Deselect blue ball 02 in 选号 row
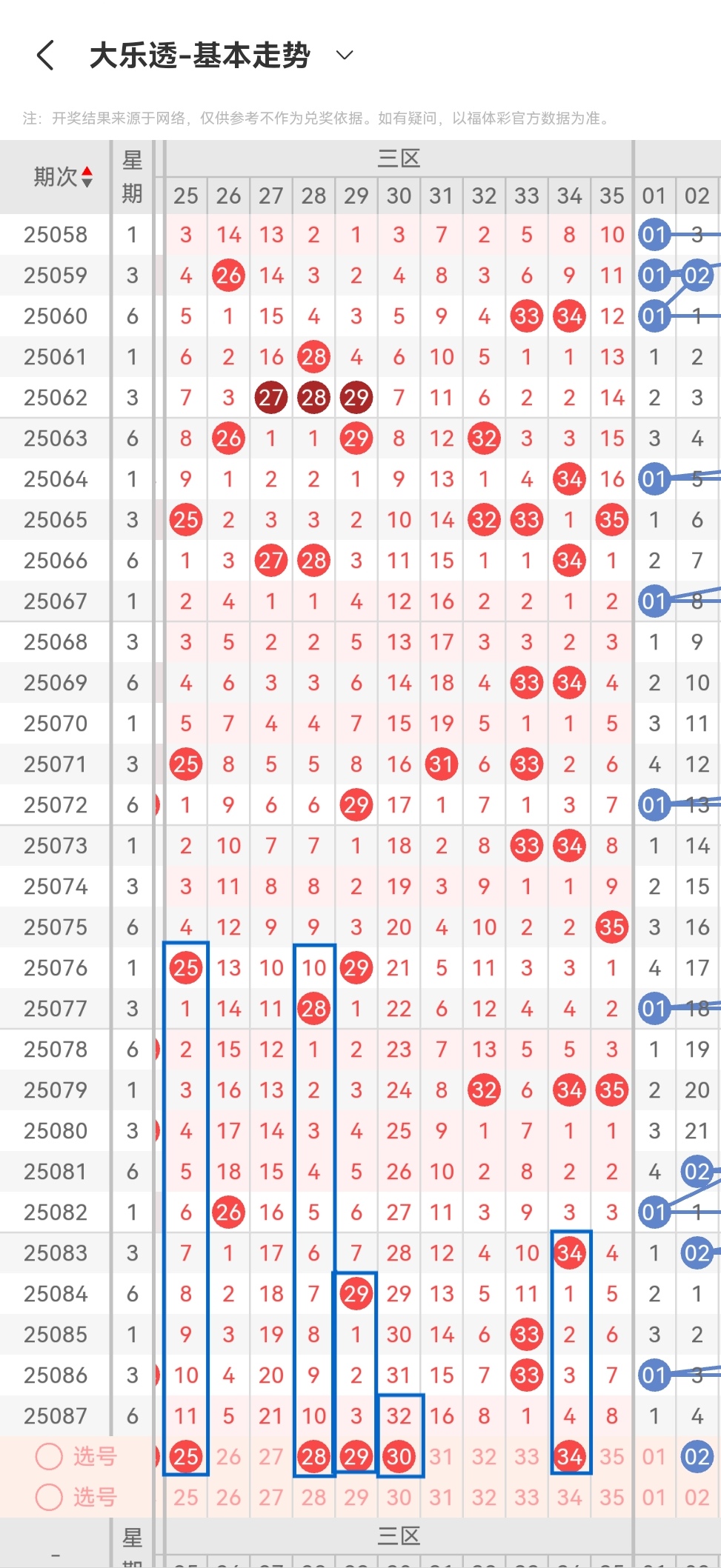 point(697,1457)
